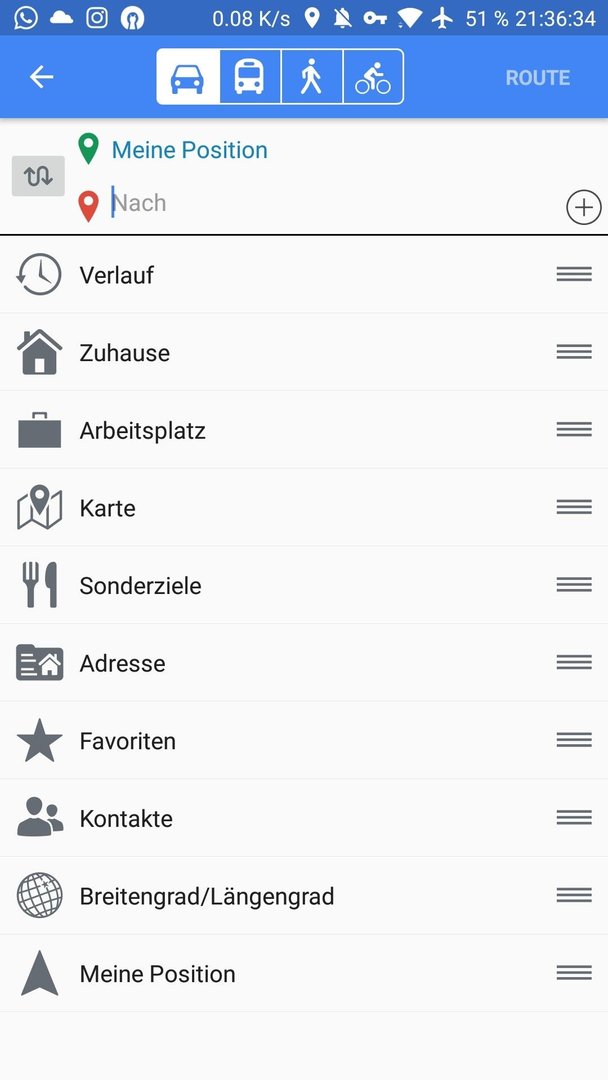Open Kontakte
Screen dimensions: 608x1080
[x=304, y=818]
